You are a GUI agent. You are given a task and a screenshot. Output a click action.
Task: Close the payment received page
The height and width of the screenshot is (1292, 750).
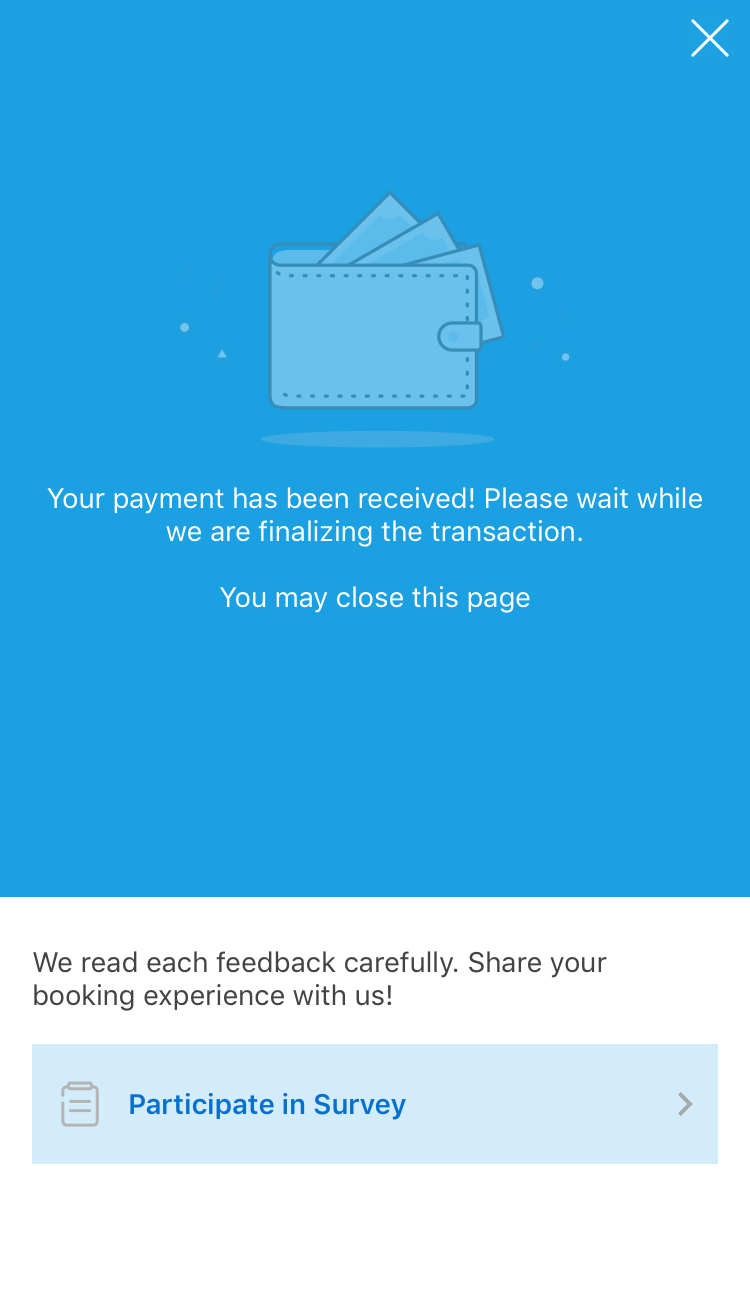[x=709, y=39]
